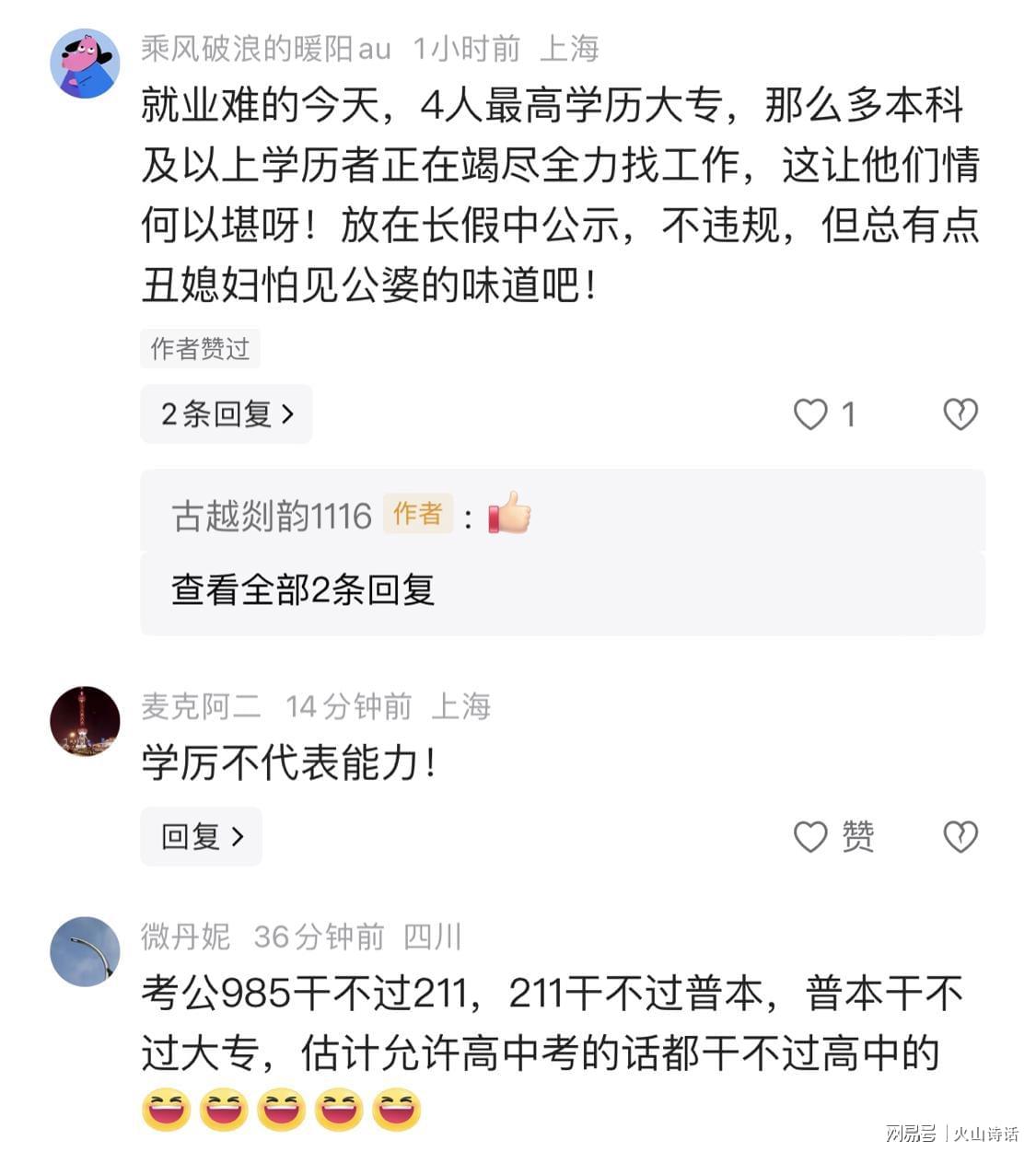Reply to 麦克阿二's comment
Viewport: 1036px width, 1152px height.
tap(201, 836)
